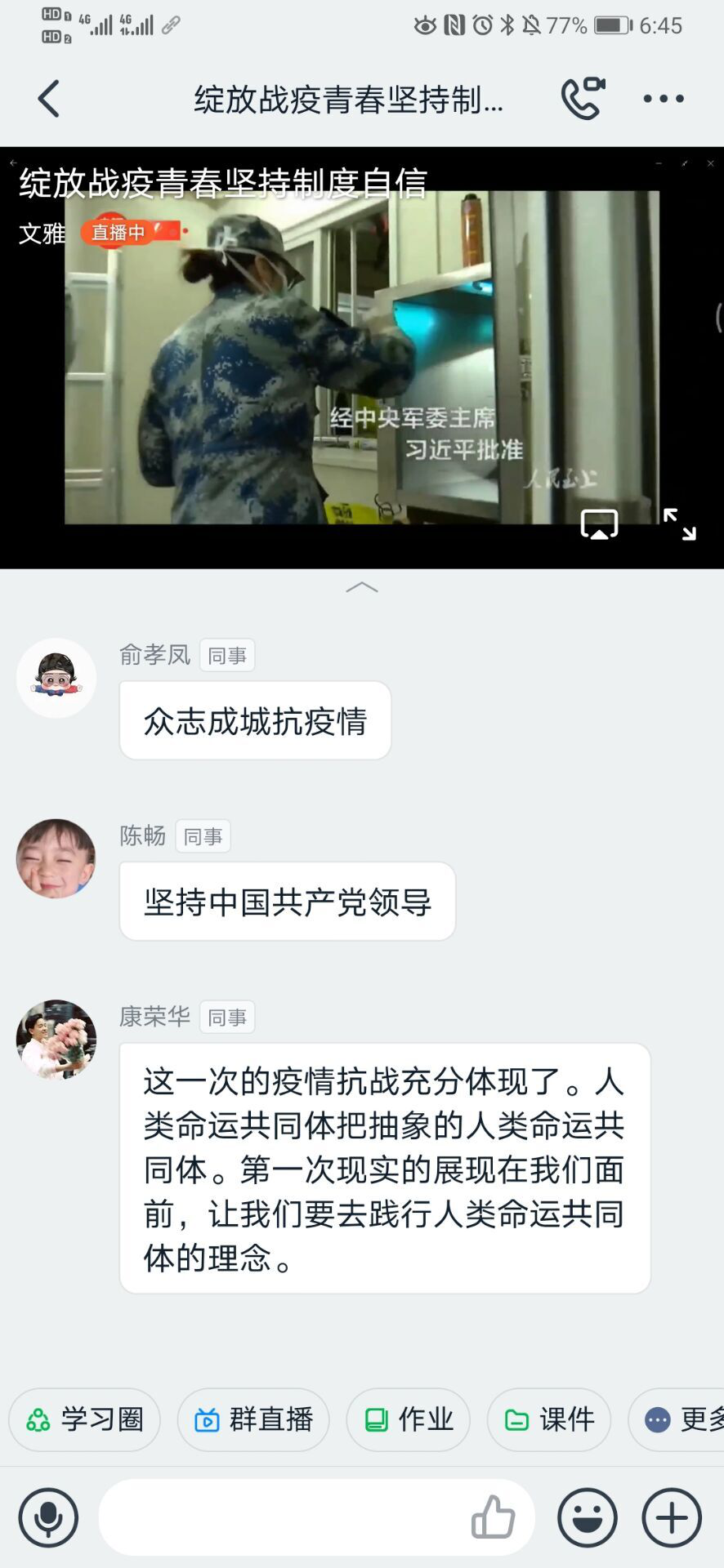Open 康荣华's profile avatar

tap(56, 1040)
